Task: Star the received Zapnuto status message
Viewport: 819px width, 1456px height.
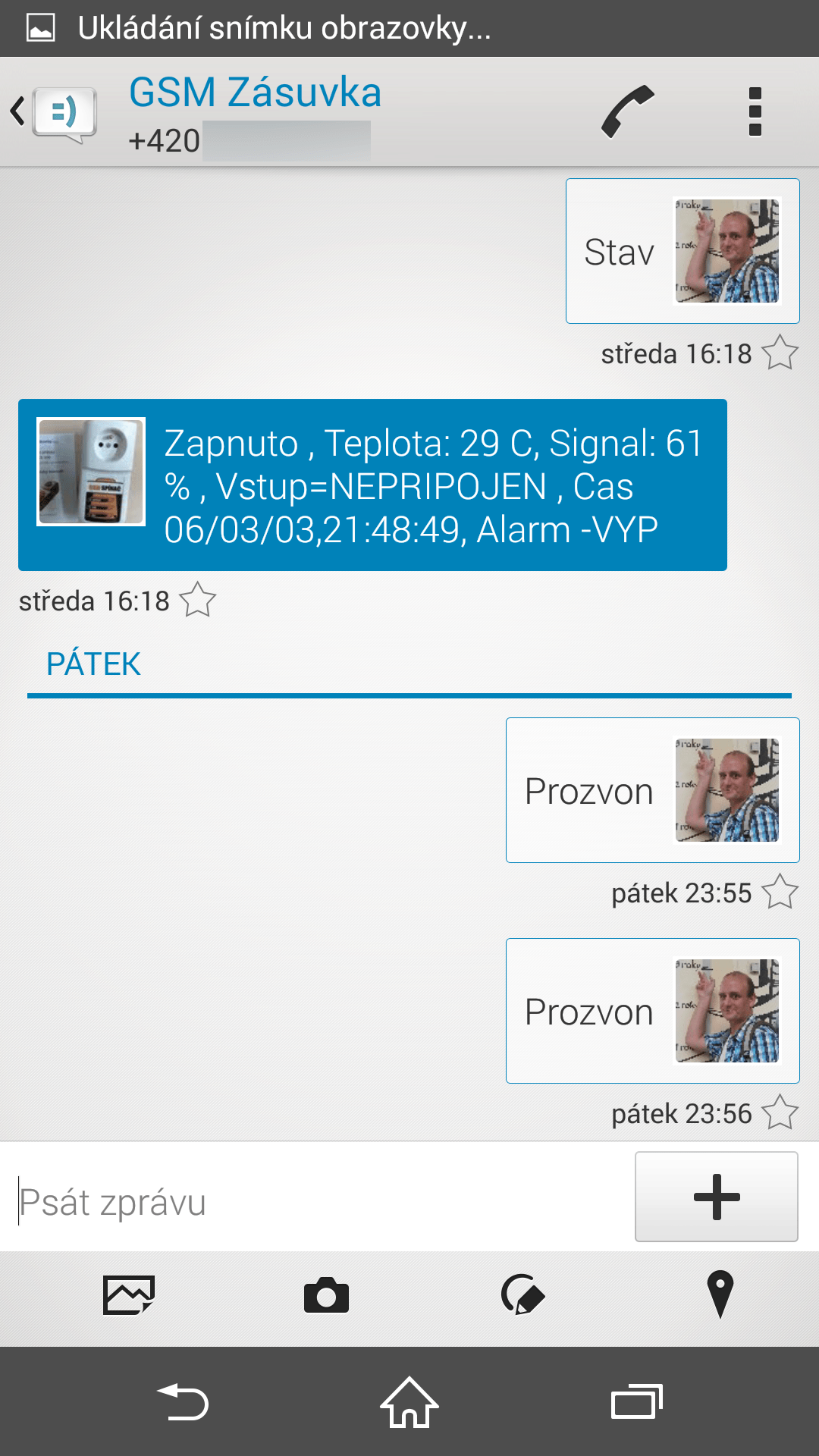Action: pos(198,600)
